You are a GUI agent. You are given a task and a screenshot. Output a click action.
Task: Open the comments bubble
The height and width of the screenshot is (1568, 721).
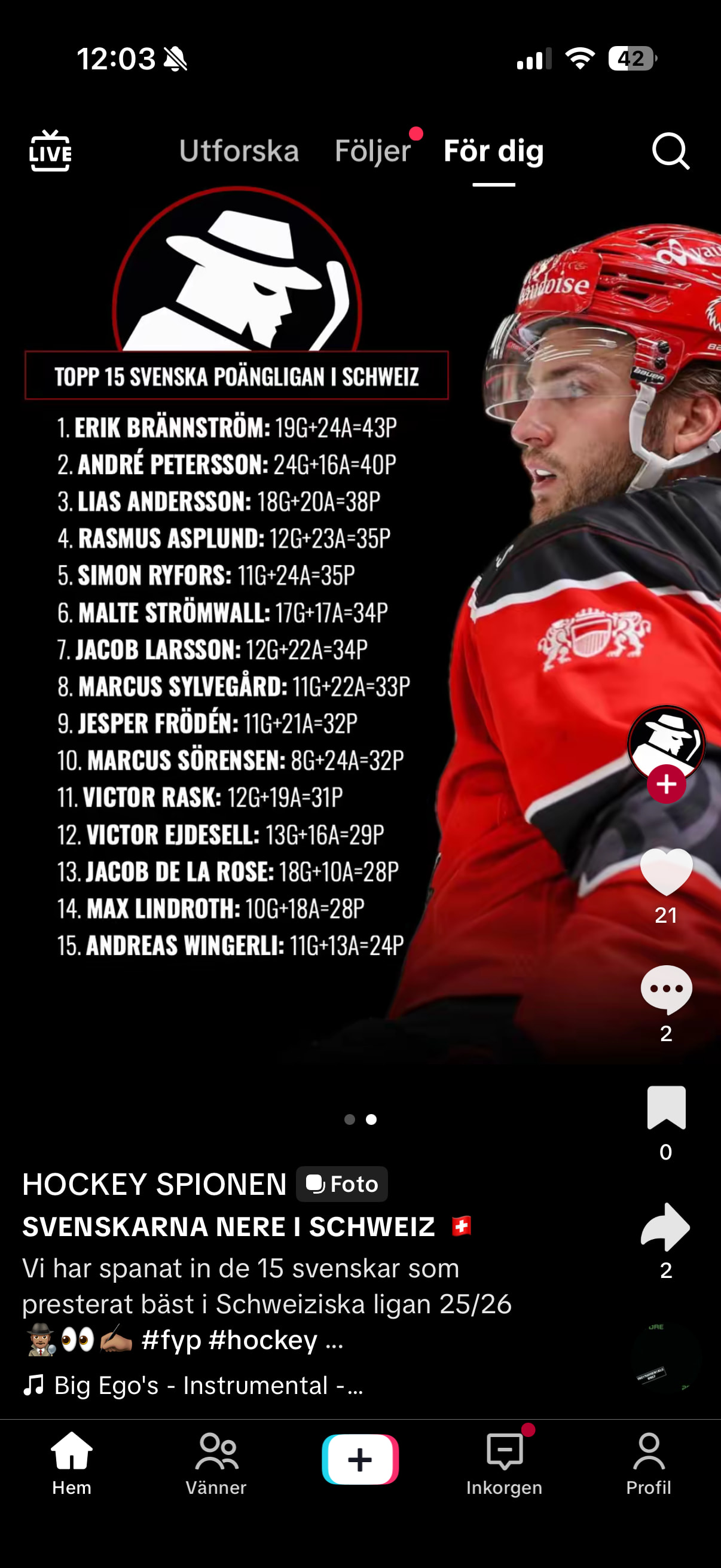coord(666,989)
